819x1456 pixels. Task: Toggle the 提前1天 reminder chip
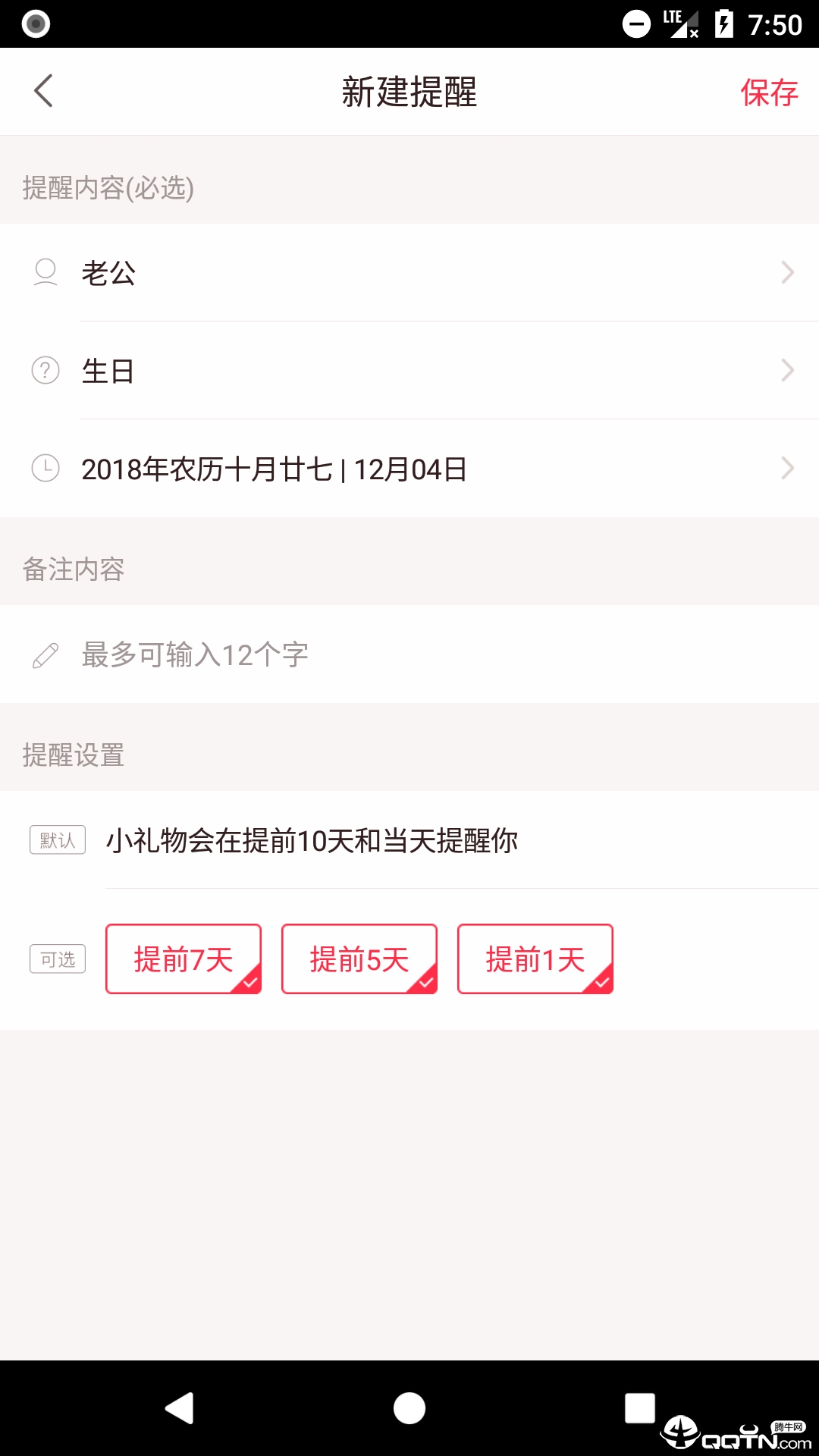click(x=535, y=959)
